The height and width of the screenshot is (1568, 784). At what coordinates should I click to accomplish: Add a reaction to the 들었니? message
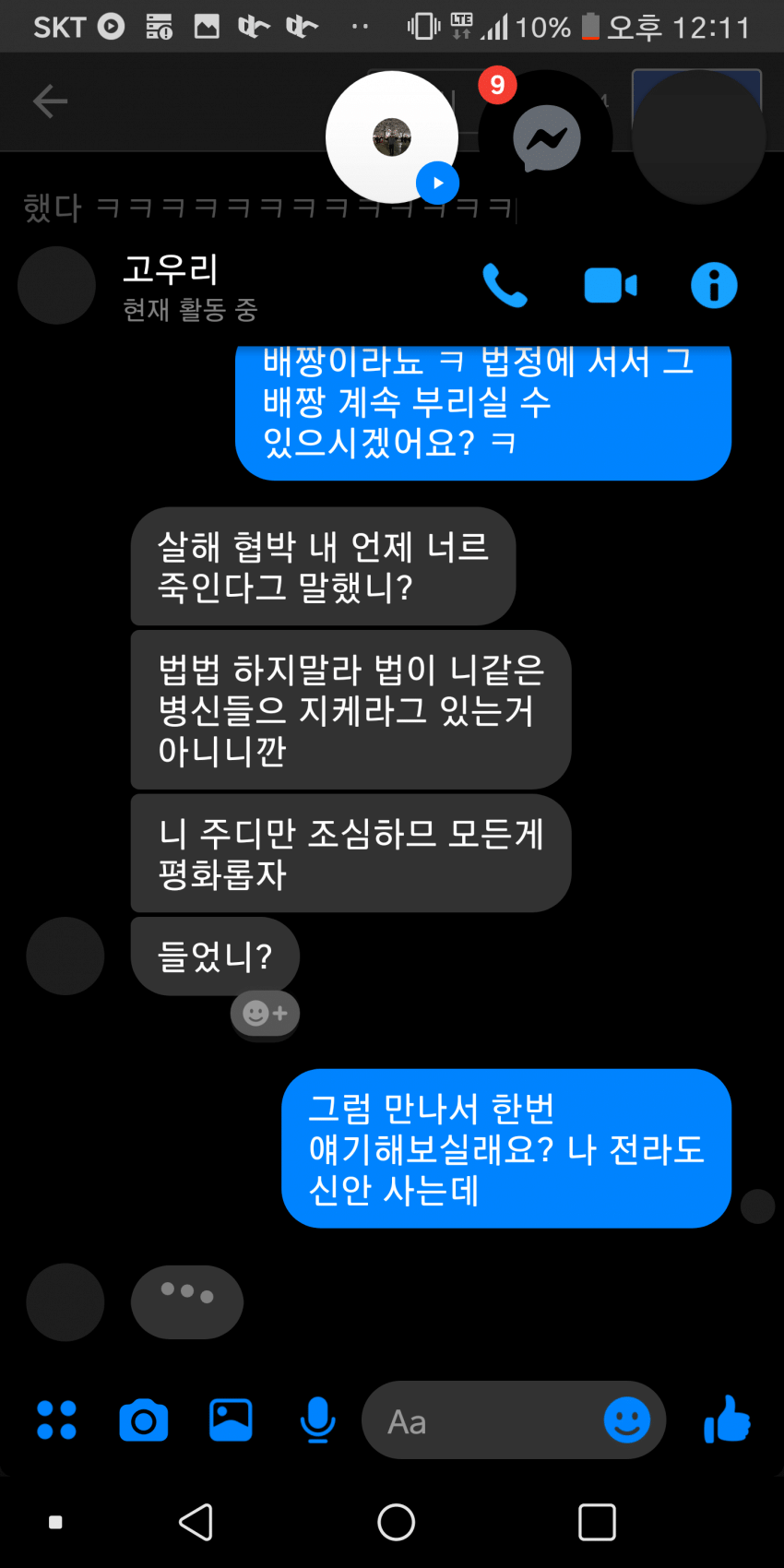(x=265, y=1014)
